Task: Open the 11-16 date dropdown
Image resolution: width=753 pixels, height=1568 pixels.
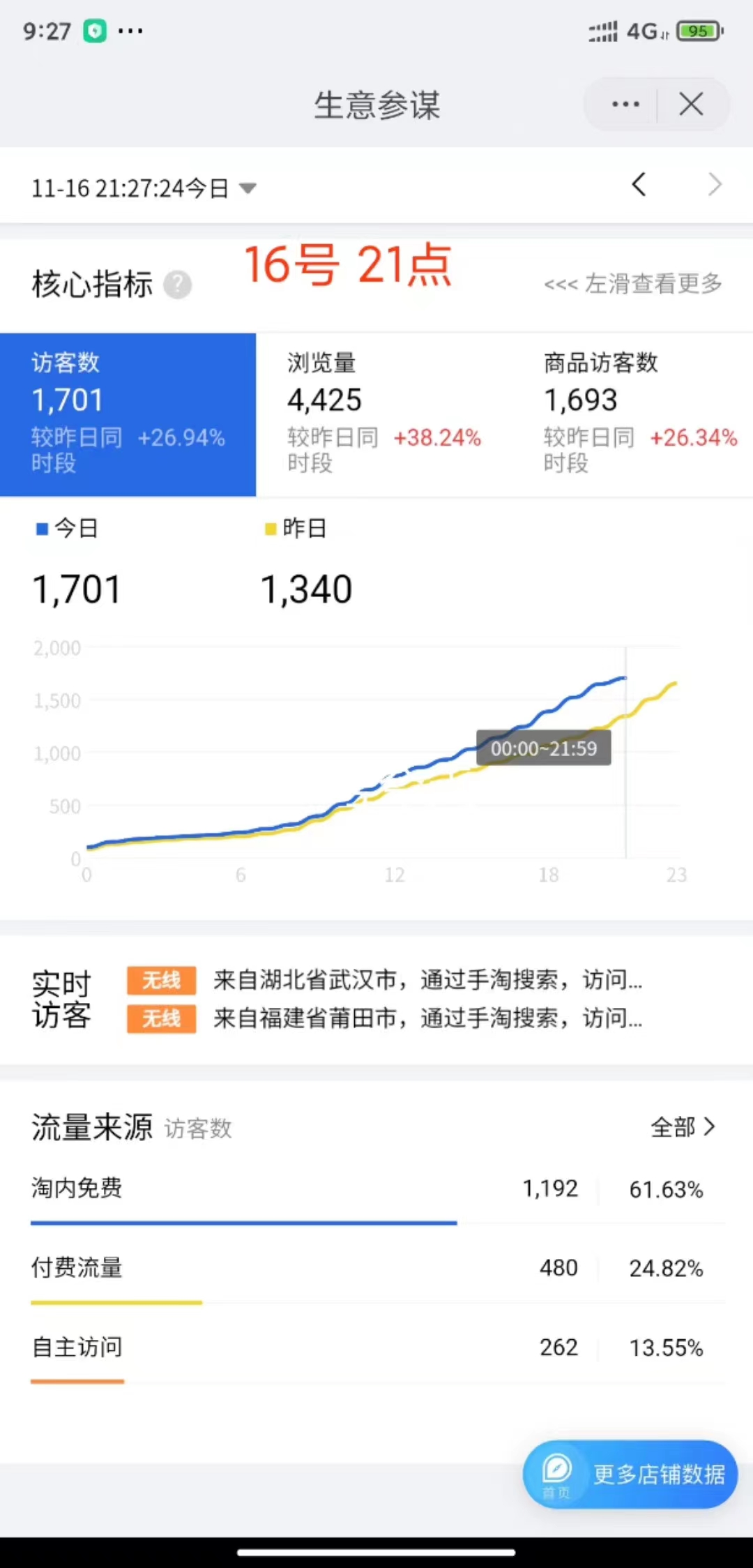Action: 144,188
